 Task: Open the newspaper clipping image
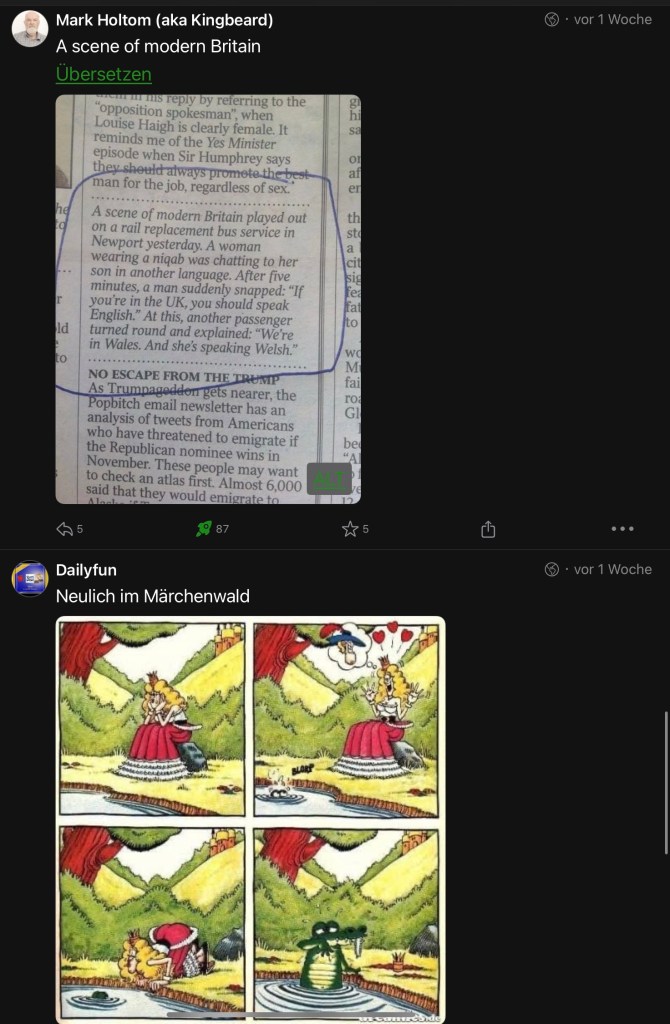(208, 298)
